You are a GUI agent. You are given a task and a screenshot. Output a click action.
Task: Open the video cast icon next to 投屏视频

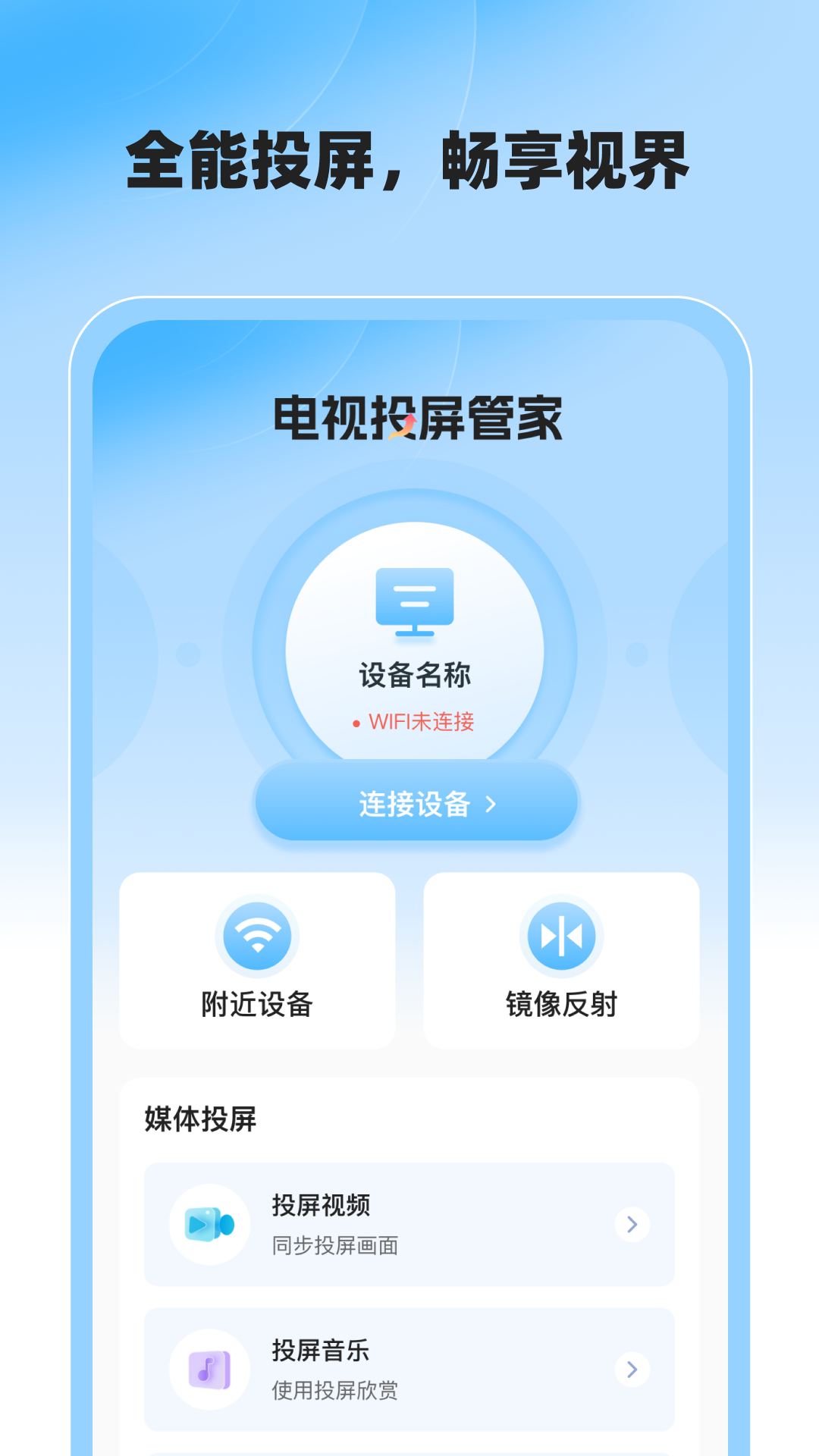[x=209, y=1222]
